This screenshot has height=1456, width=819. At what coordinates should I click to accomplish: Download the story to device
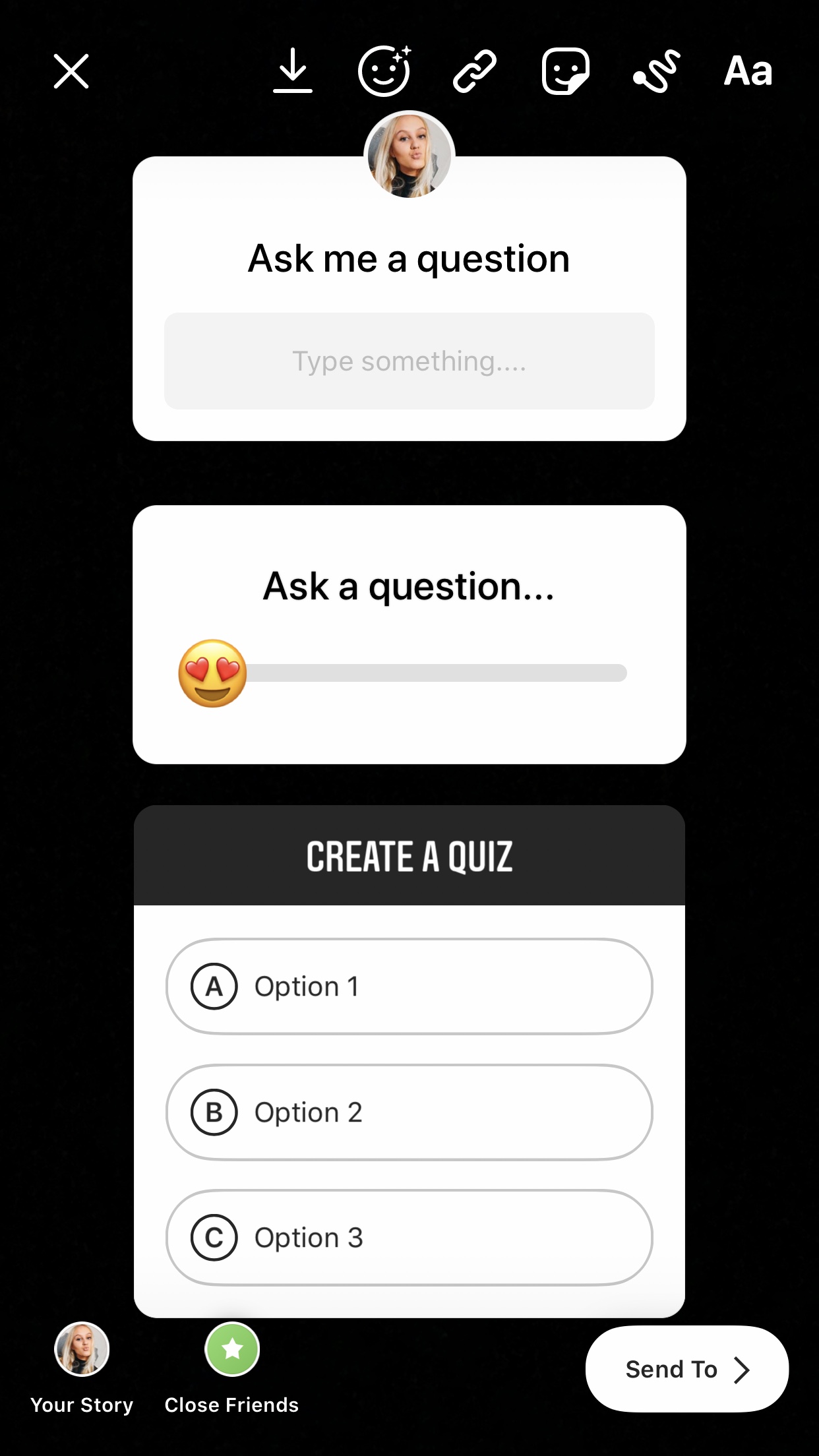293,71
